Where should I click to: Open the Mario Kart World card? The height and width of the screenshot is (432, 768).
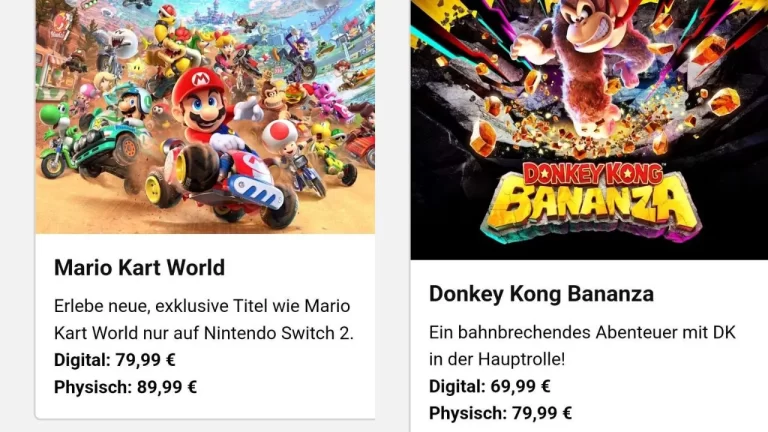click(x=139, y=268)
